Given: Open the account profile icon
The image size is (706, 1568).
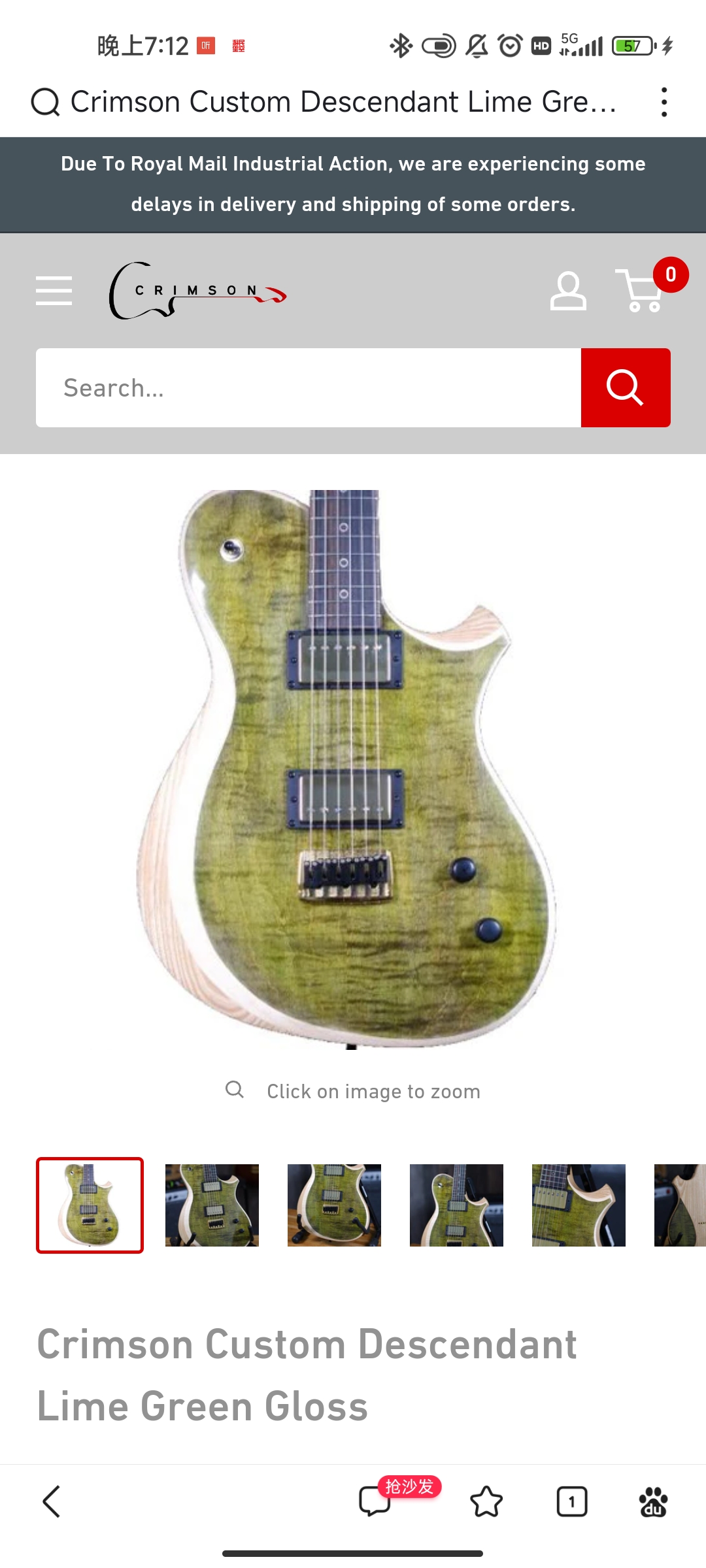Looking at the screenshot, I should click(567, 291).
